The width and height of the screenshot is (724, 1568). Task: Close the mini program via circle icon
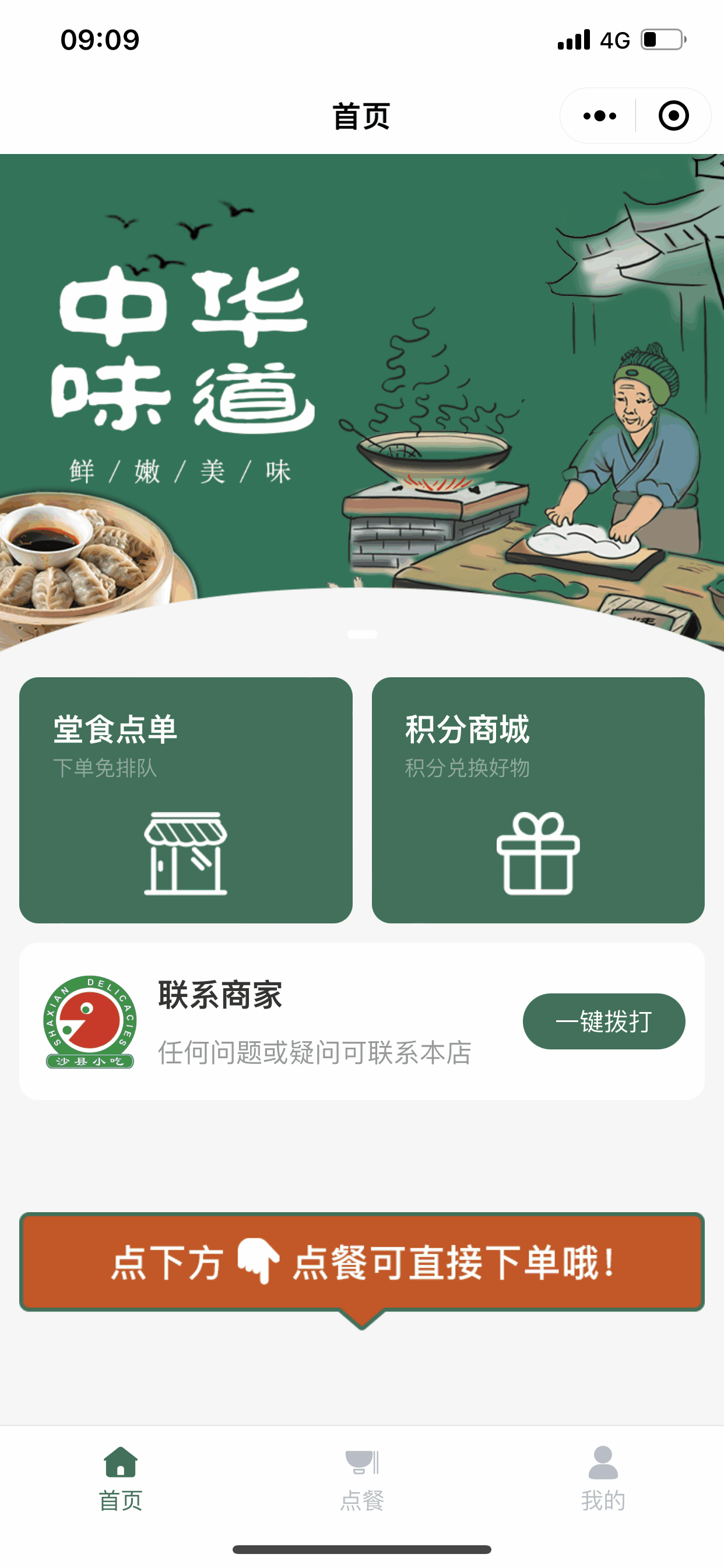[x=673, y=116]
